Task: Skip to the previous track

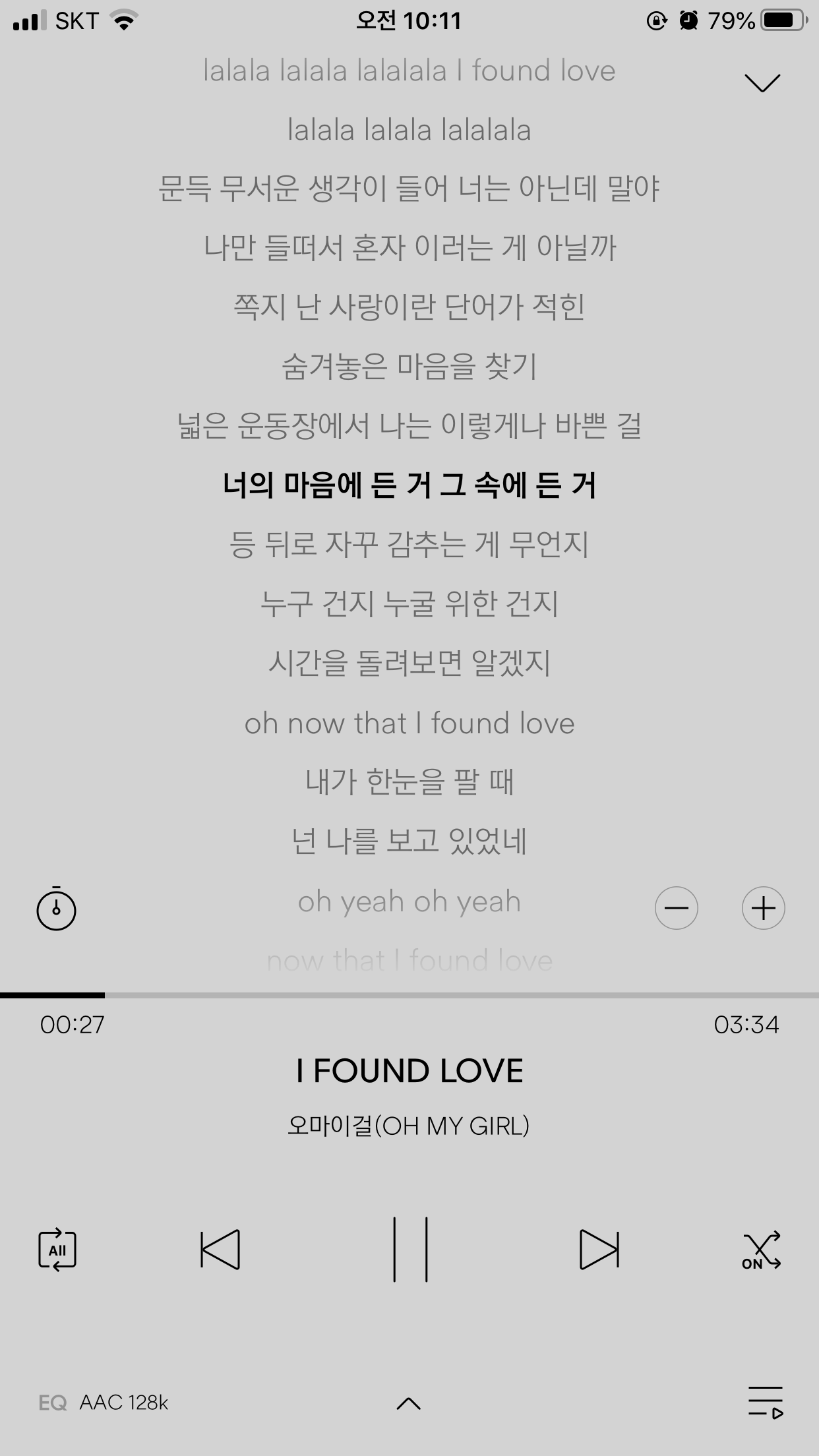Action: pos(220,1248)
